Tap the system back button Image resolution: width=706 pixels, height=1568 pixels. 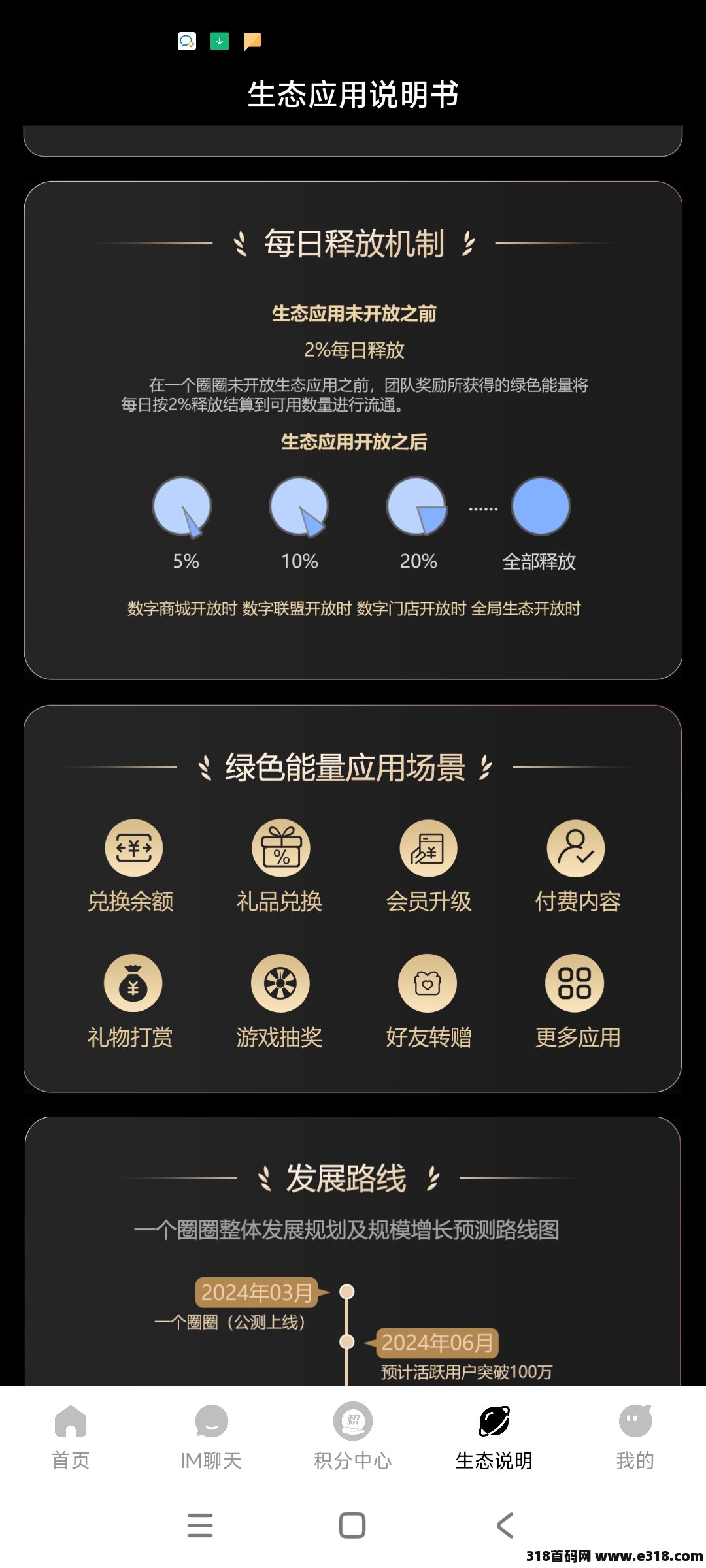(x=505, y=1526)
